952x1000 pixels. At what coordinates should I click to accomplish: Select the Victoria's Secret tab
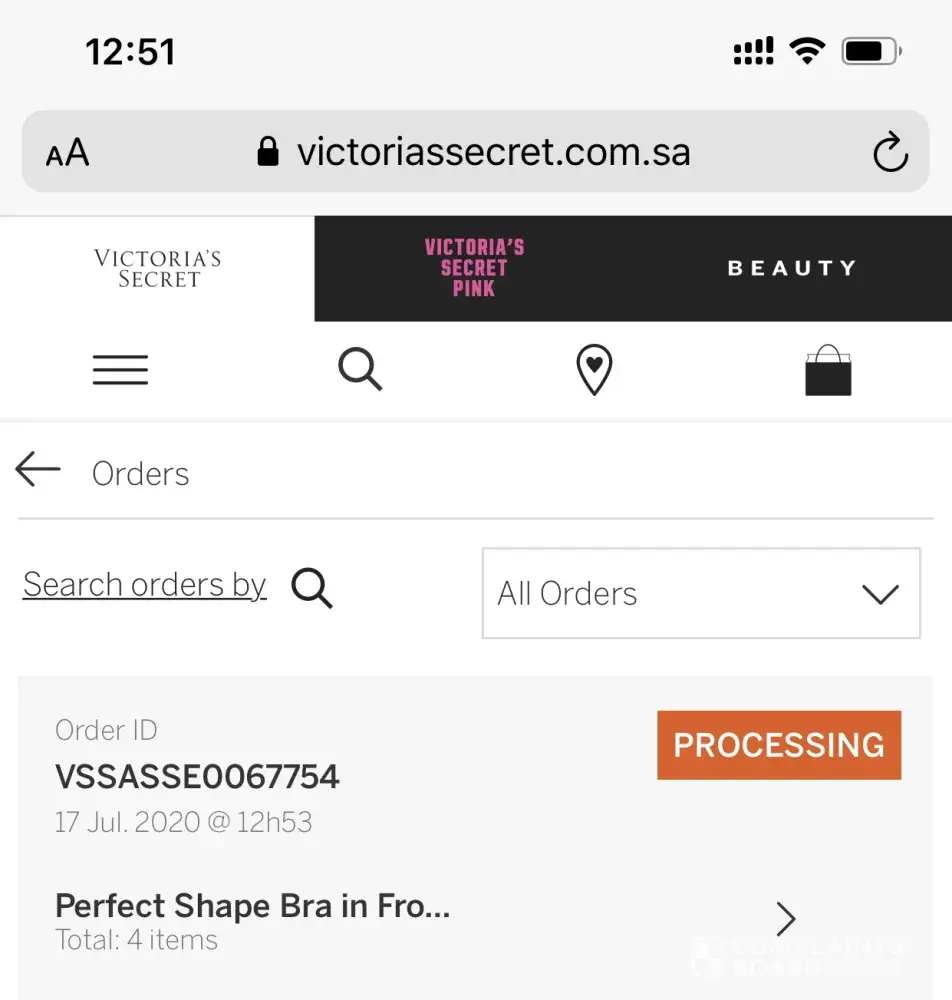pyautogui.click(x=157, y=268)
